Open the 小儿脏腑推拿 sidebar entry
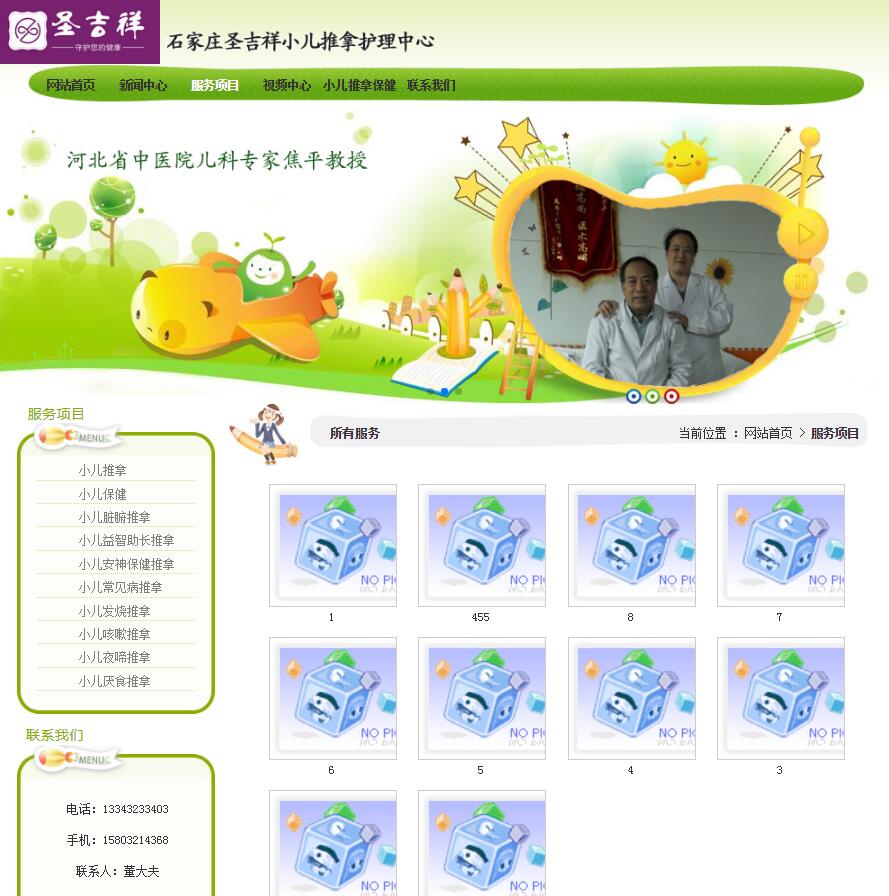 pyautogui.click(x=115, y=517)
